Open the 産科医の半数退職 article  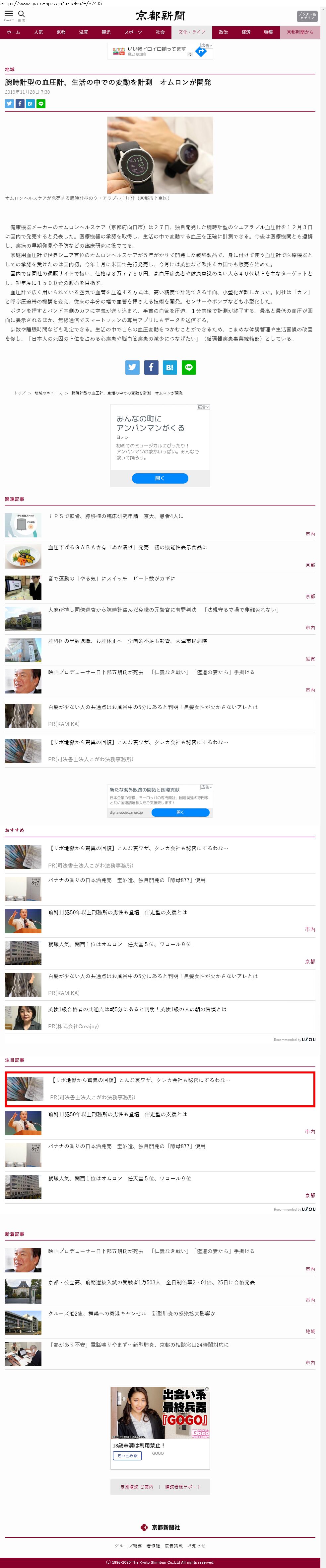(127, 641)
